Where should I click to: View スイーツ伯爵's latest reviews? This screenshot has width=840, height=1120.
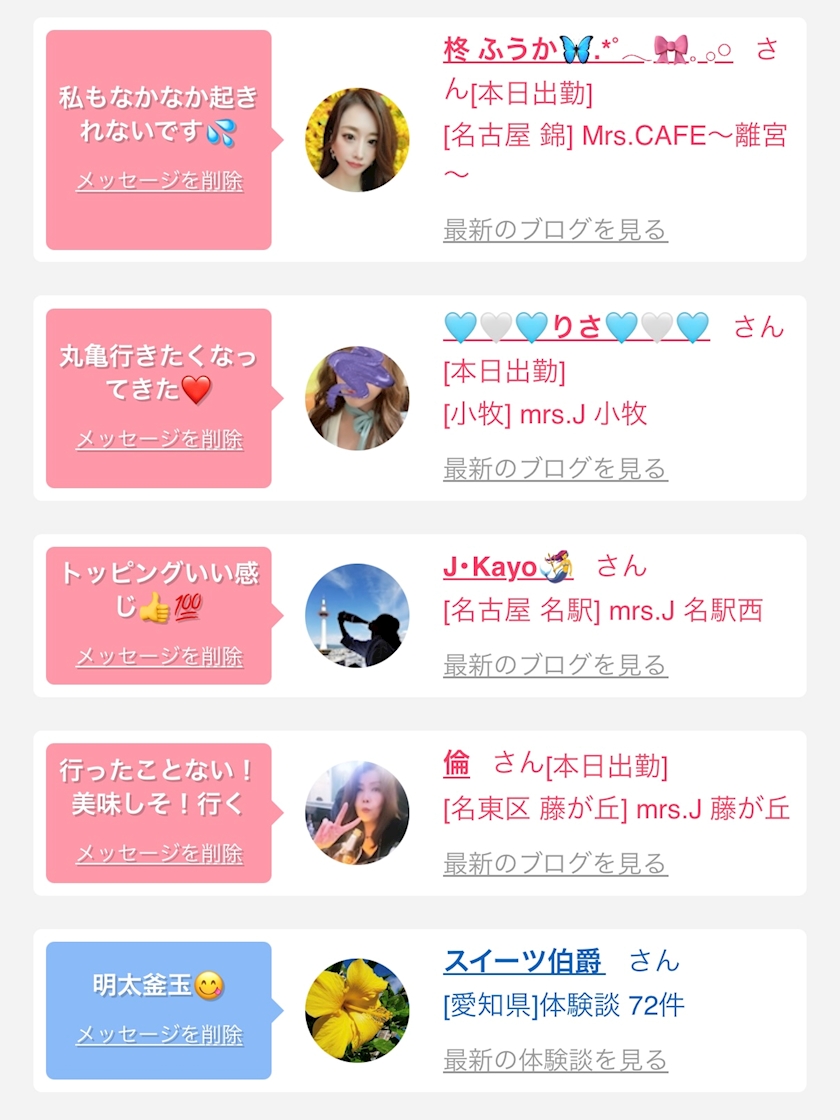(555, 1059)
